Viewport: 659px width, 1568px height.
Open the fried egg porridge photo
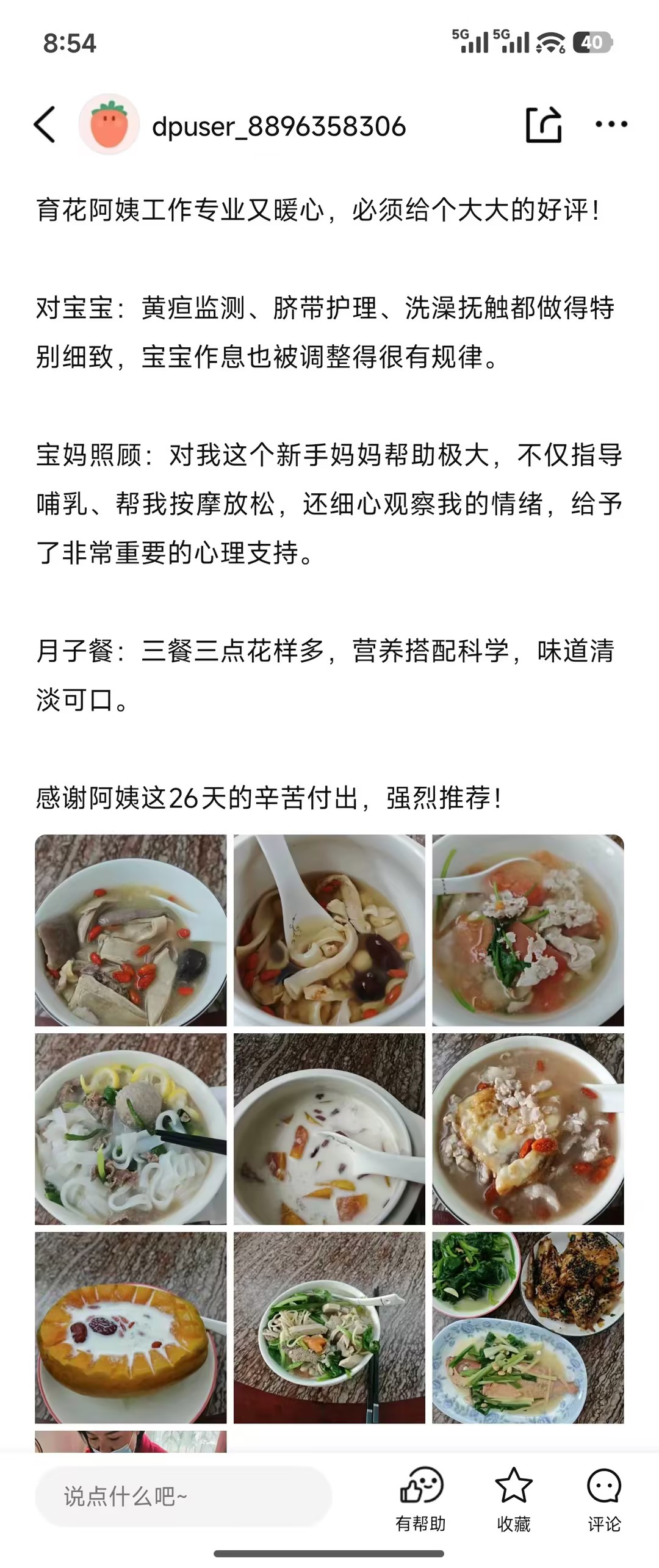pyautogui.click(x=528, y=1129)
